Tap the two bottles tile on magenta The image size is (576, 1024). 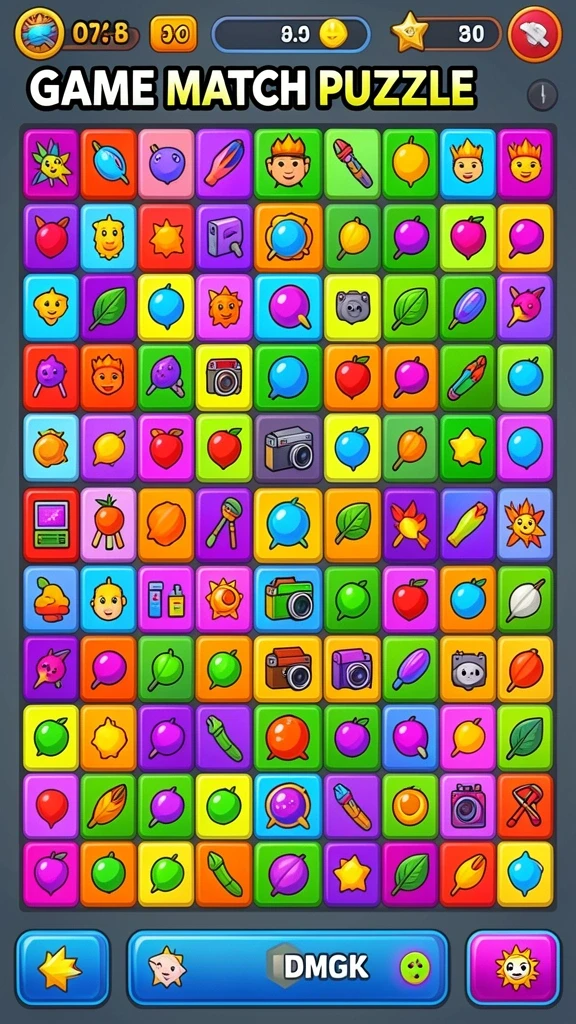[166, 600]
